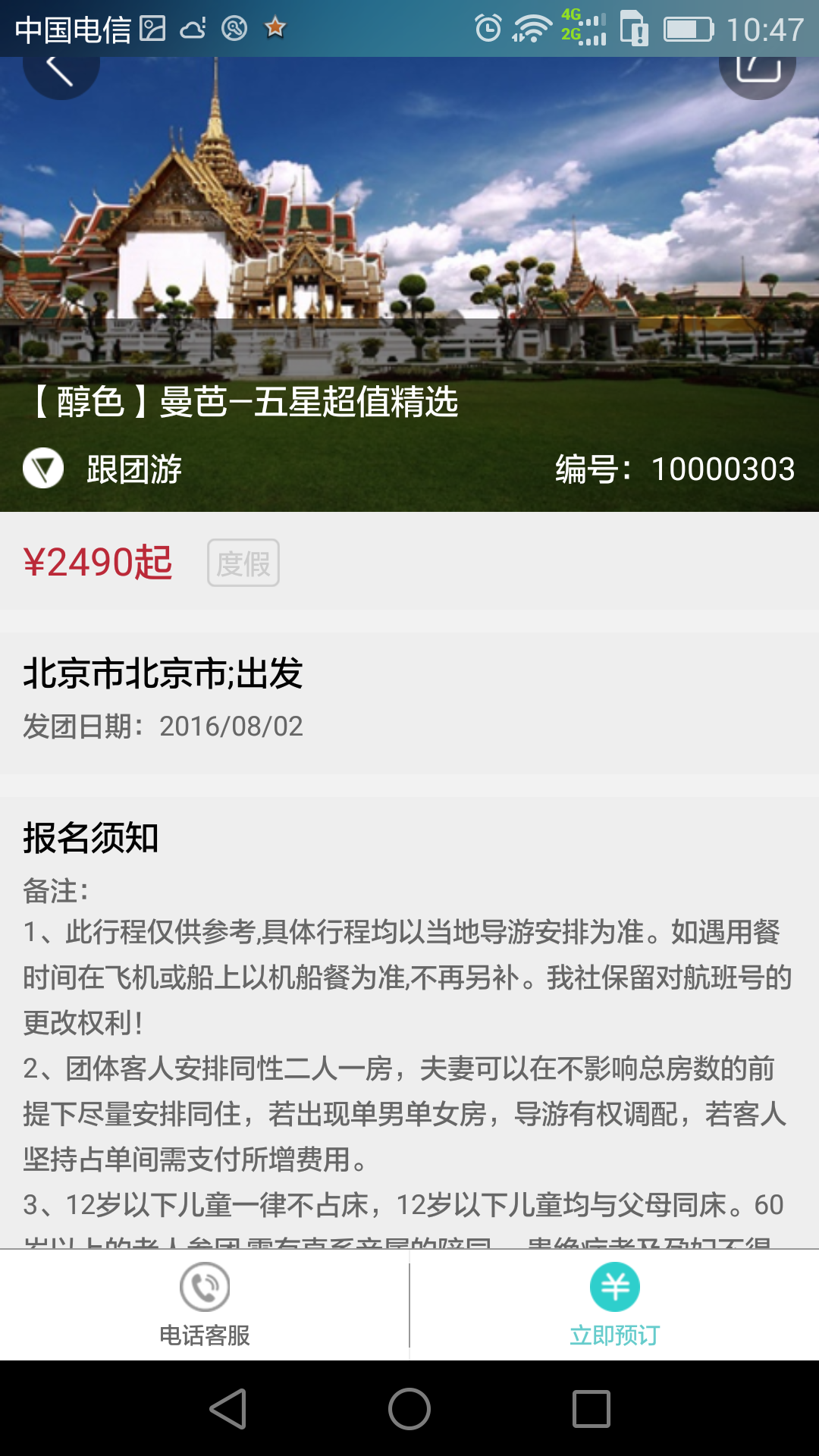Tap the SIM card status indicator
The image size is (819, 1456).
[x=635, y=26]
